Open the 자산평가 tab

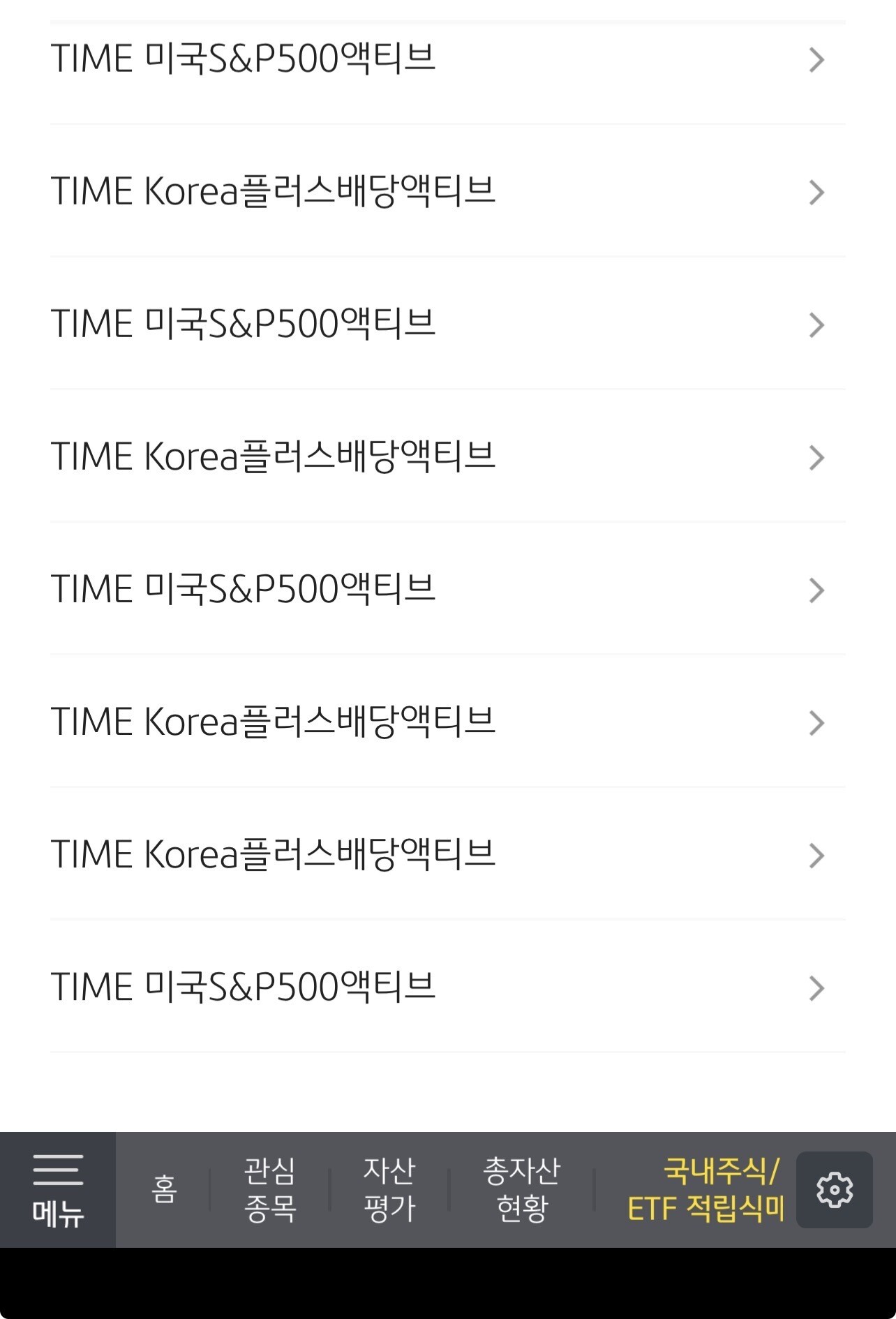389,1190
